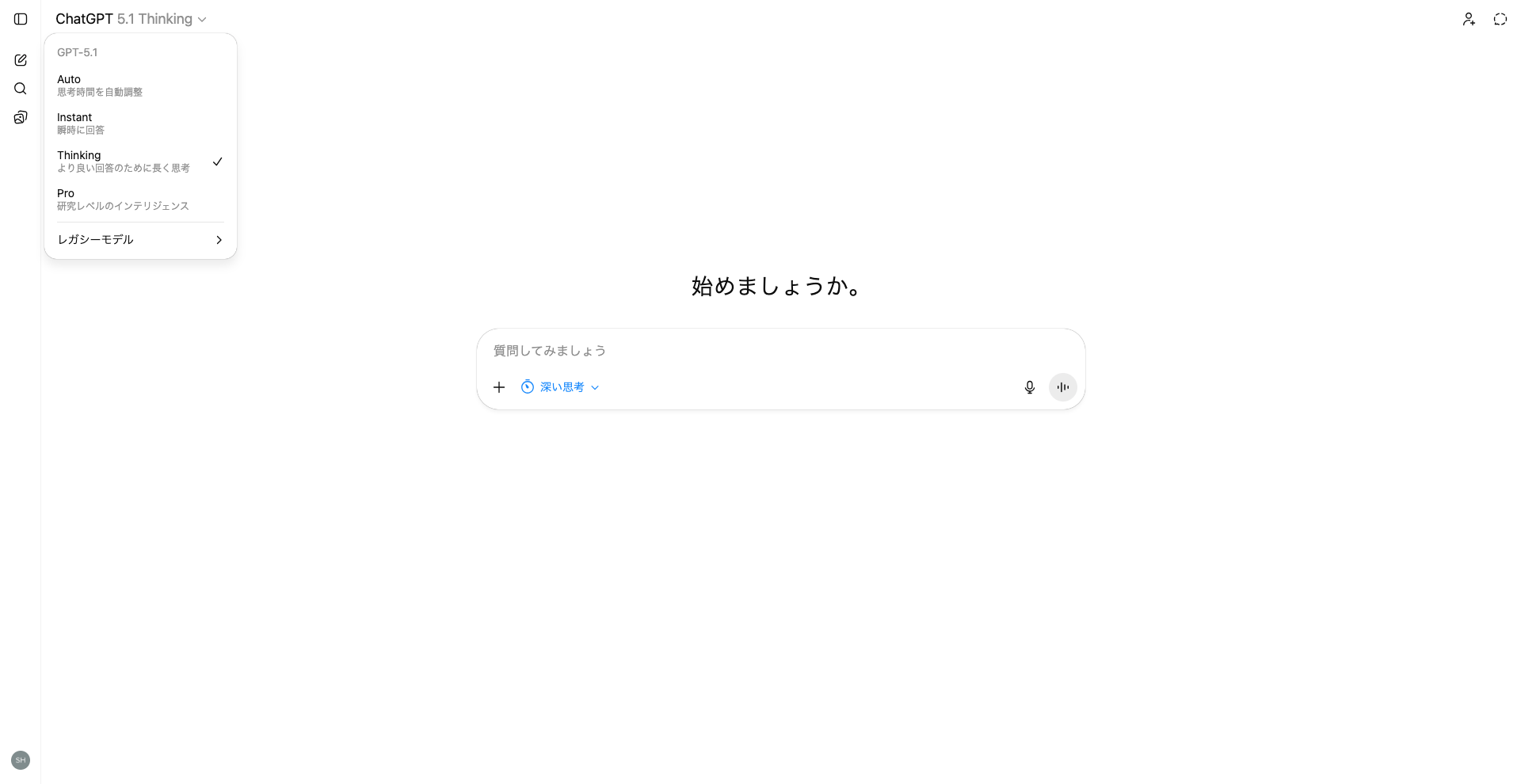Toggle the sidebar panel icon
This screenshot has height=784, width=1521.
click(x=21, y=19)
